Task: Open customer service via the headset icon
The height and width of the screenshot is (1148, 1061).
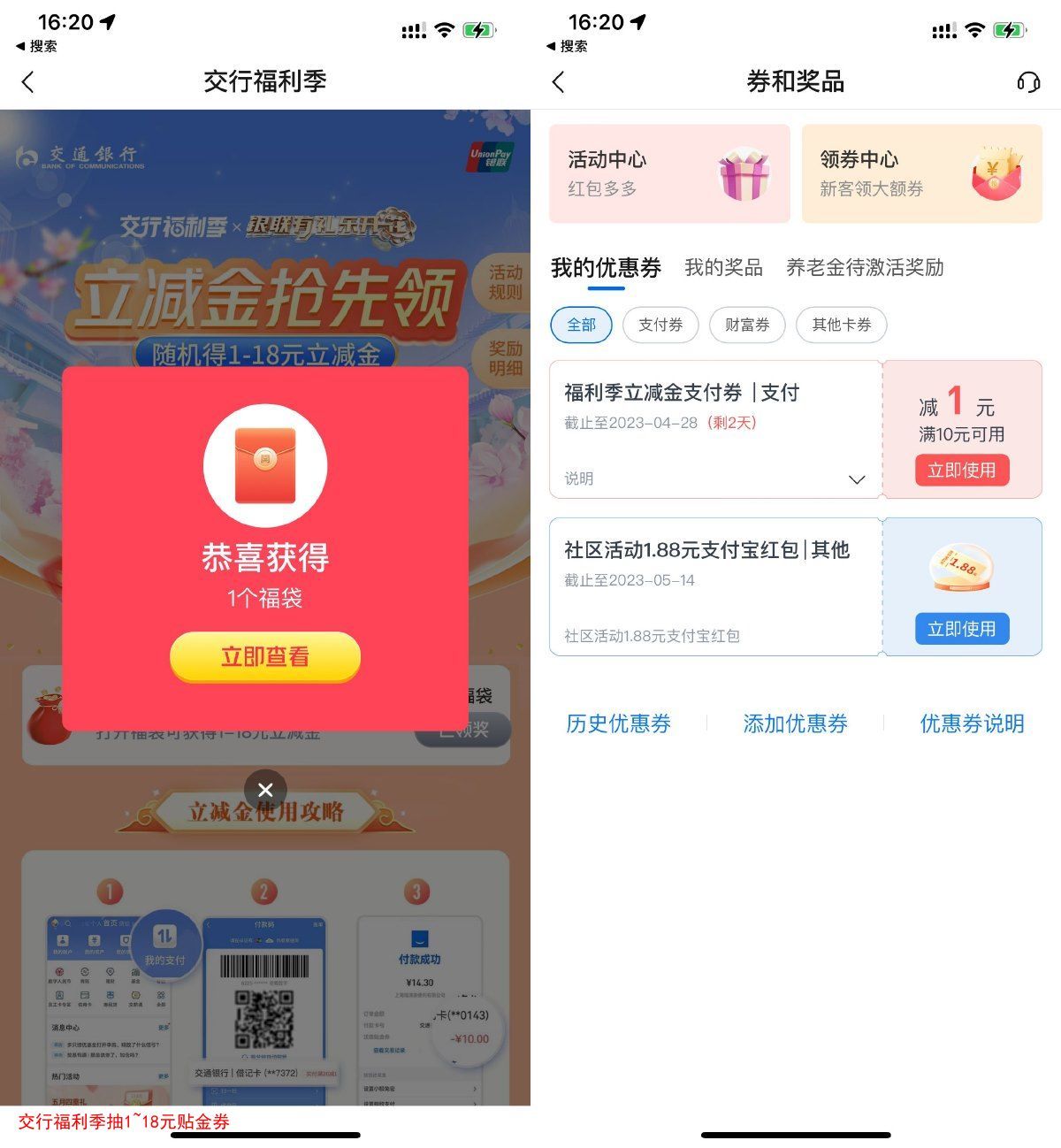Action: pos(1028,82)
